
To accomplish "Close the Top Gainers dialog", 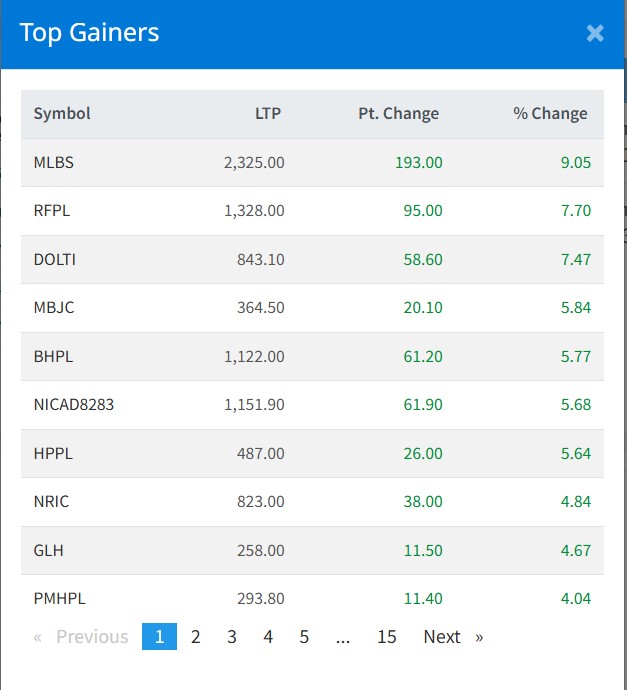I will tap(595, 34).
